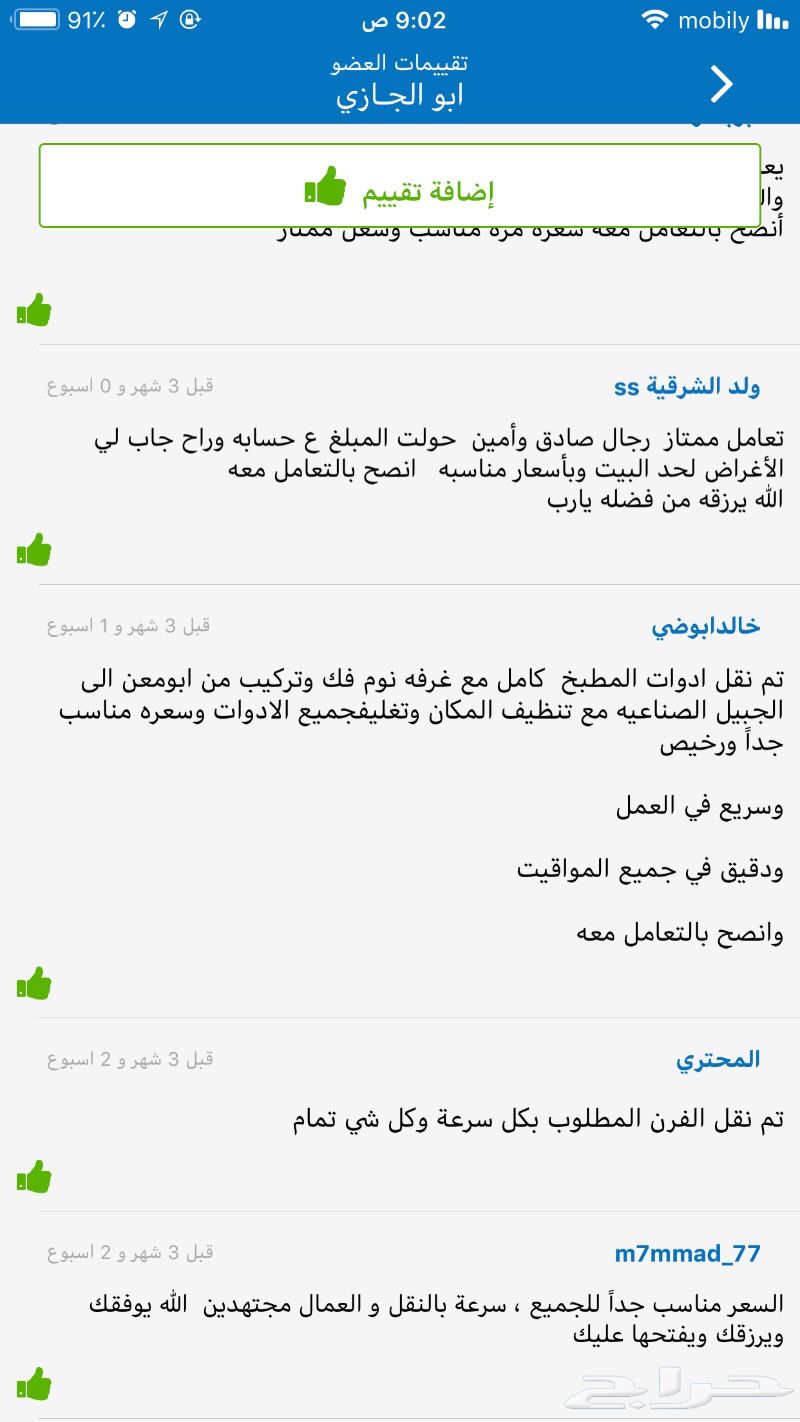Open reviewer خالدابوضي's profile
The width and height of the screenshot is (800, 1422).
706,627
